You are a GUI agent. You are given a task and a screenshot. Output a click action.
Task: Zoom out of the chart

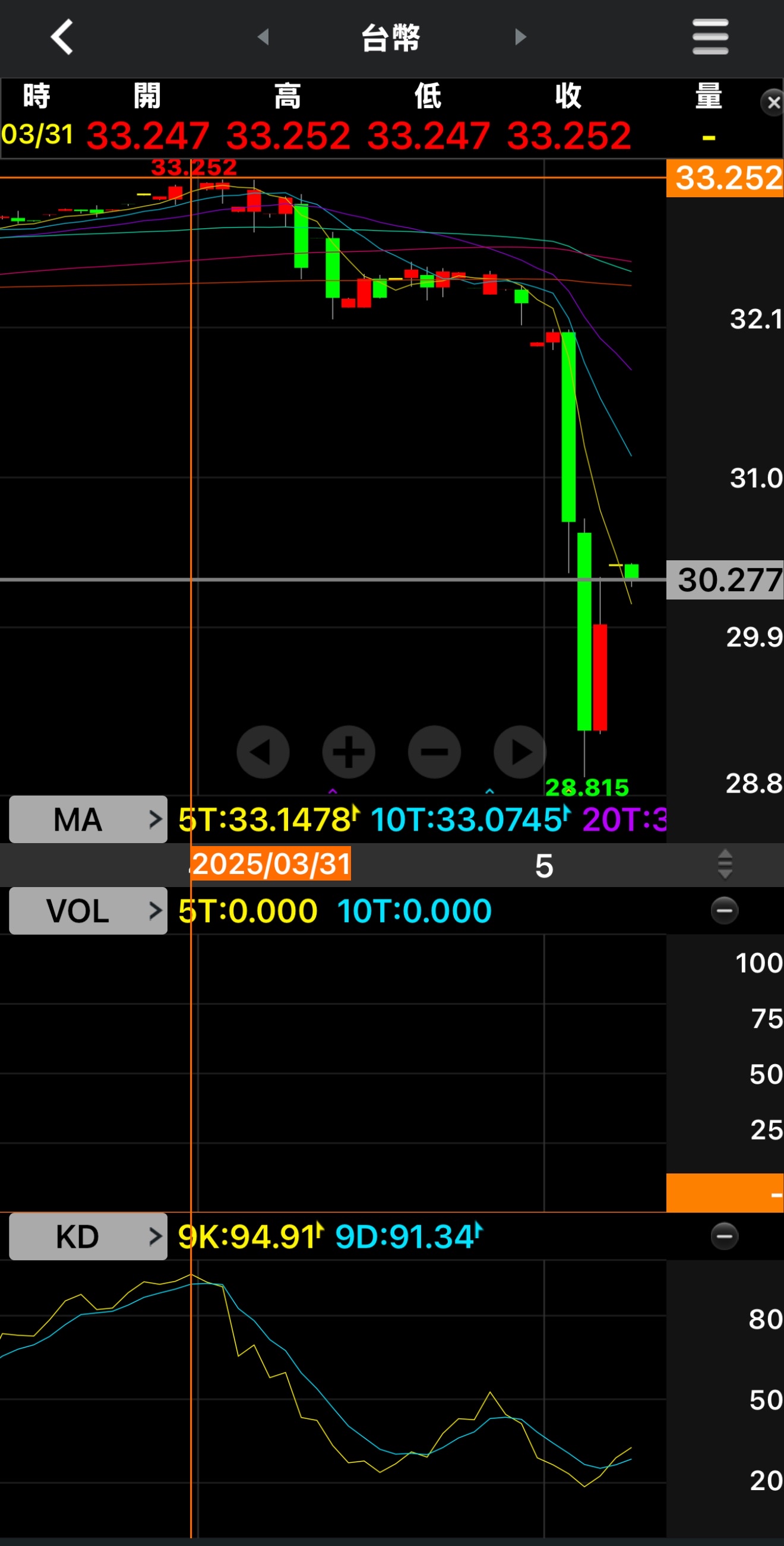pyautogui.click(x=434, y=752)
